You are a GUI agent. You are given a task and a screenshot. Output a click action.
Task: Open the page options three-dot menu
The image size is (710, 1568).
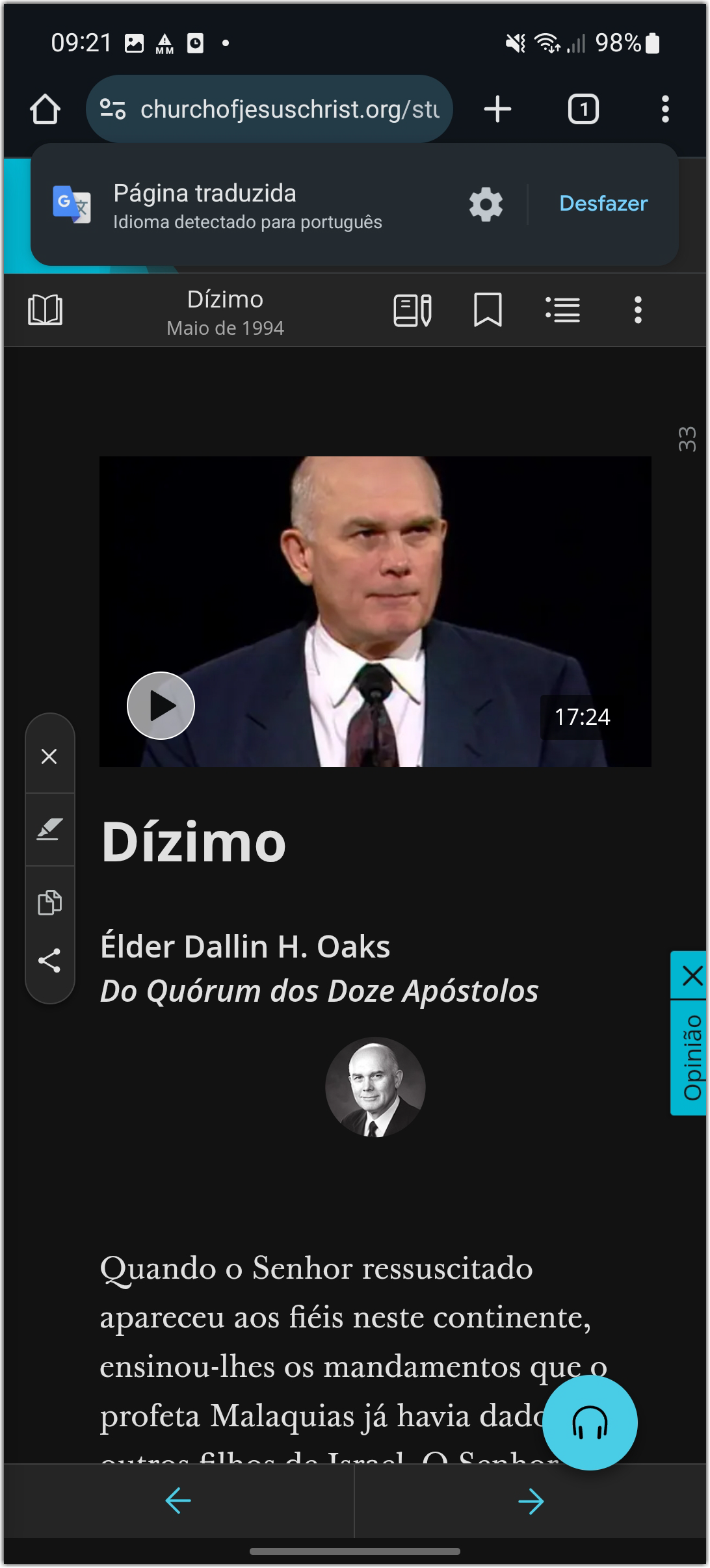coord(638,310)
